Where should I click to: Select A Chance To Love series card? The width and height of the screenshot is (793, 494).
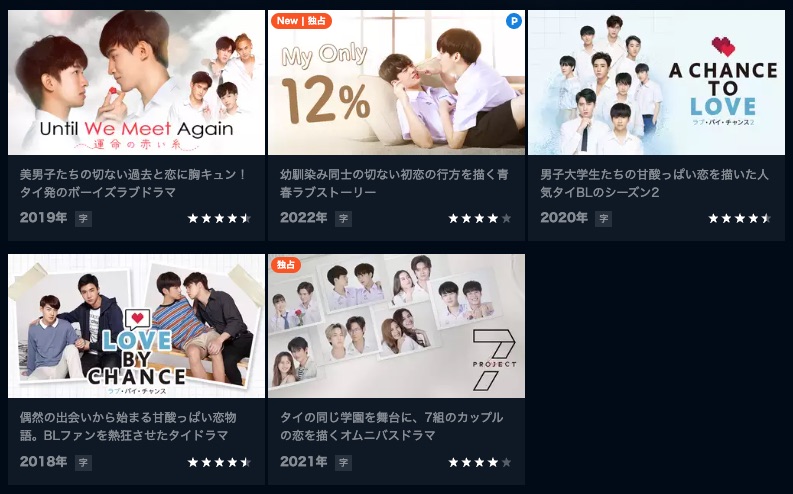pyautogui.click(x=656, y=84)
